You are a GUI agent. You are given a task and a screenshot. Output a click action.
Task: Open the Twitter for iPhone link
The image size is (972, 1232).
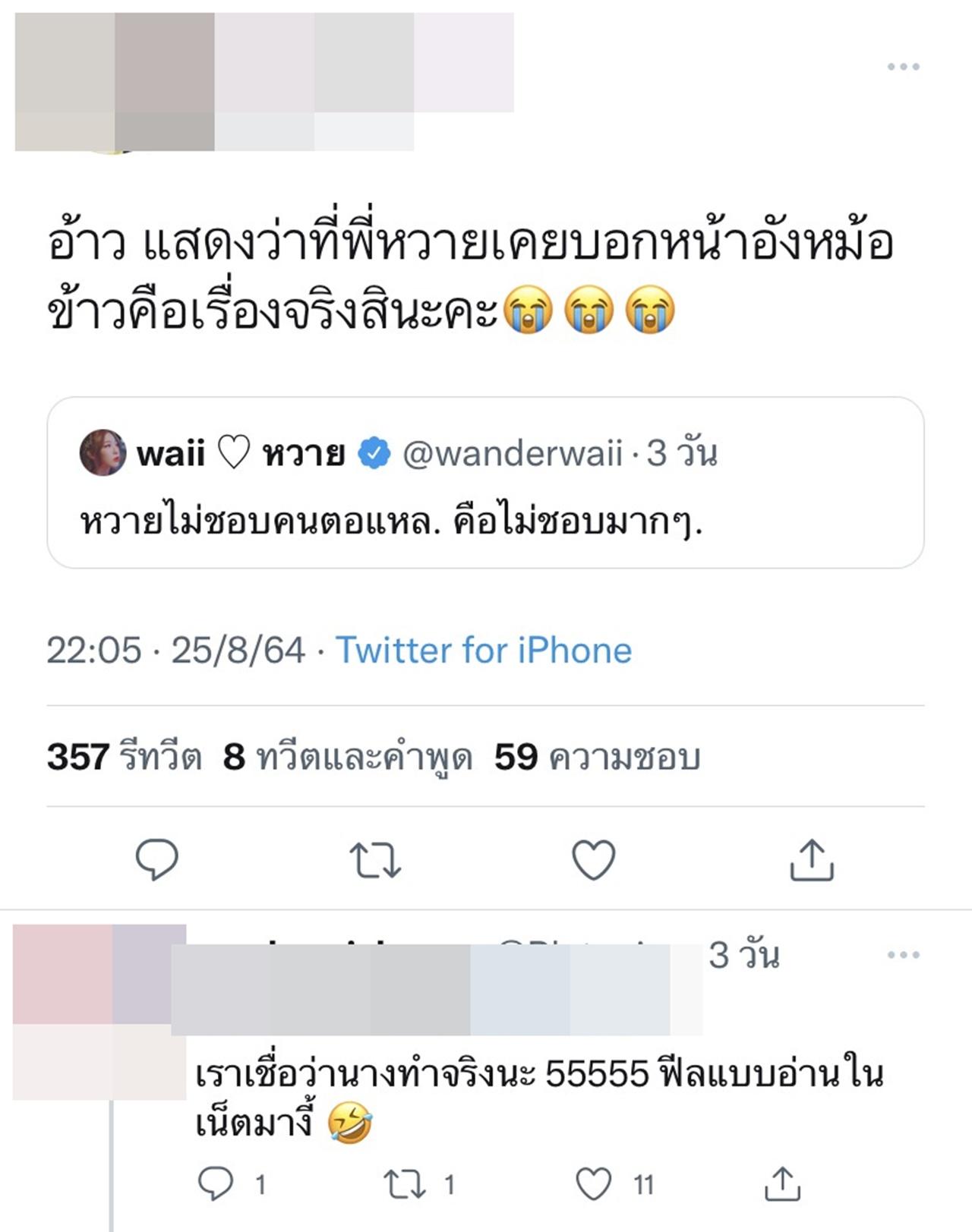[x=484, y=651]
